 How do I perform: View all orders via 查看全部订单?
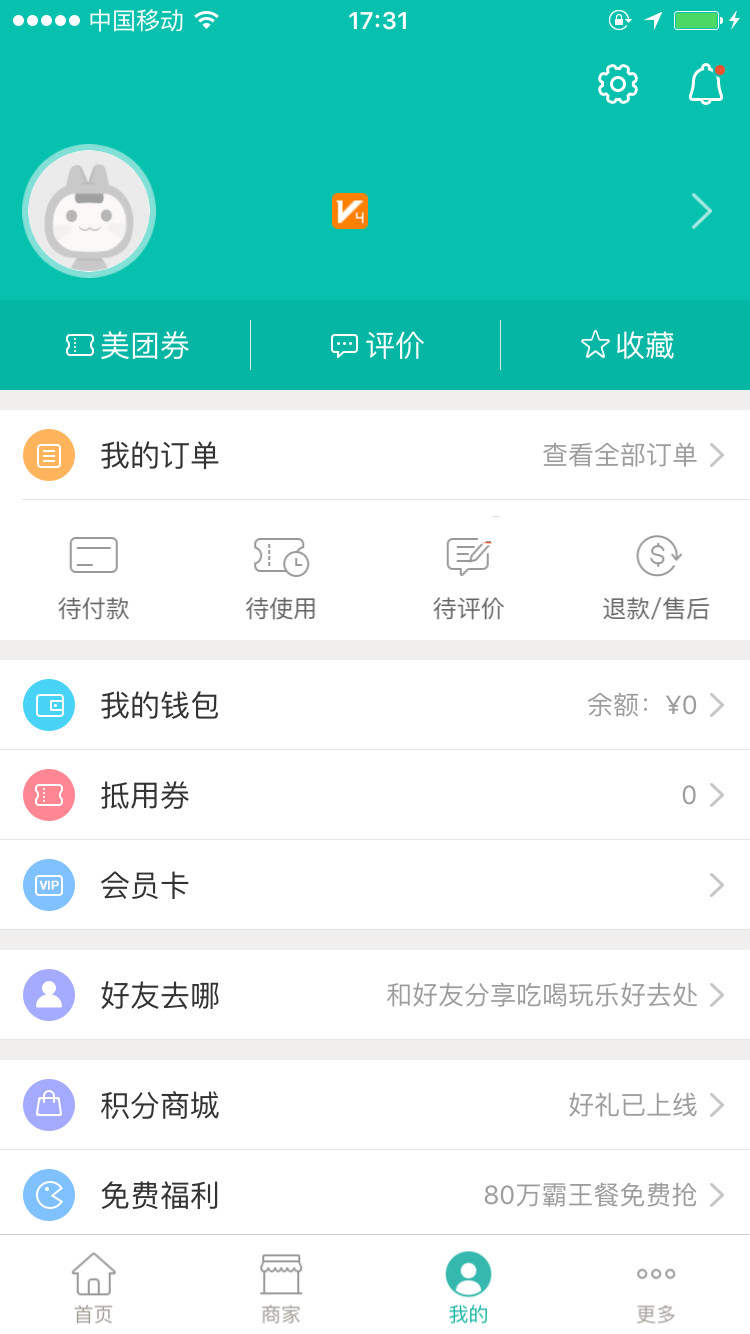point(633,455)
